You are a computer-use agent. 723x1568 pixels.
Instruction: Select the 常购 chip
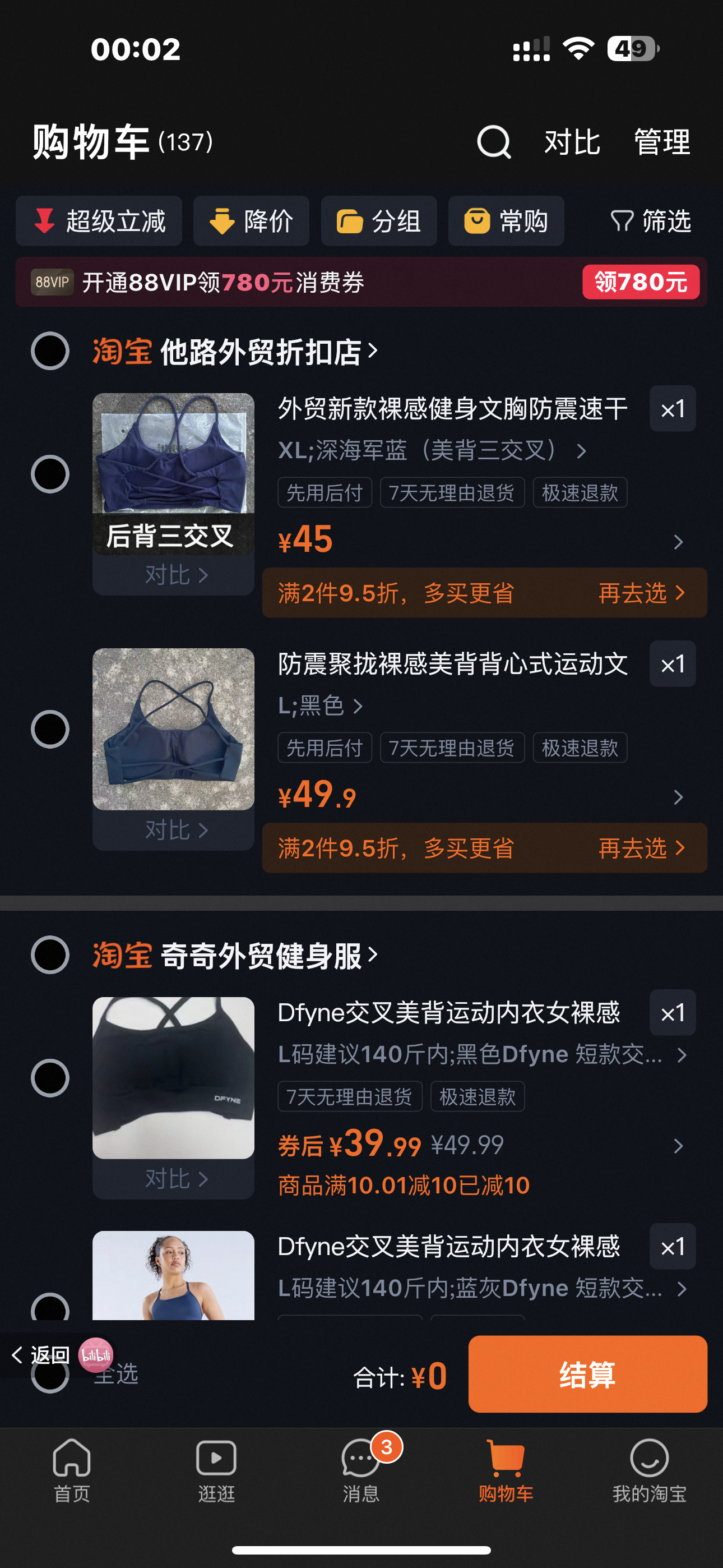(506, 221)
